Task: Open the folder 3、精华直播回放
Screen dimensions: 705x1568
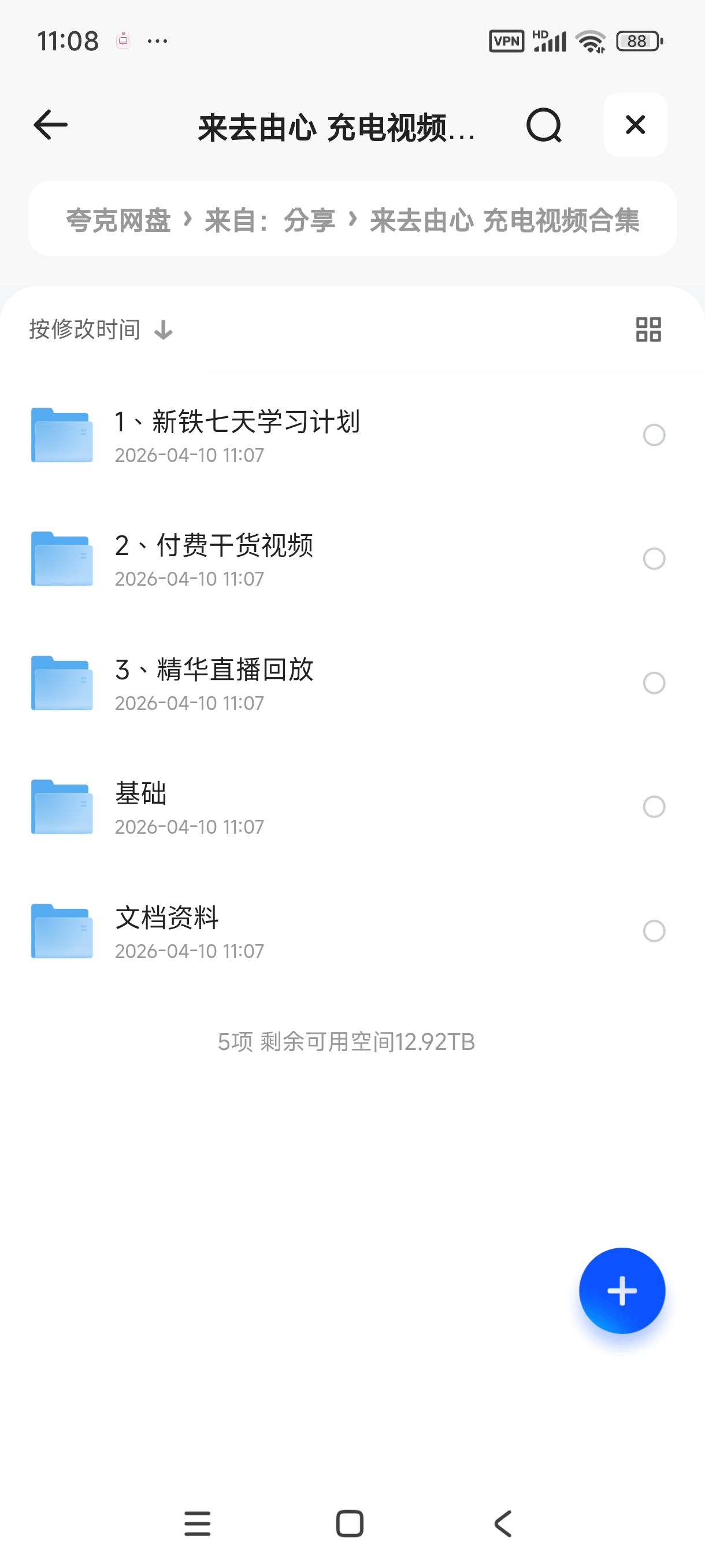Action: tap(215, 670)
